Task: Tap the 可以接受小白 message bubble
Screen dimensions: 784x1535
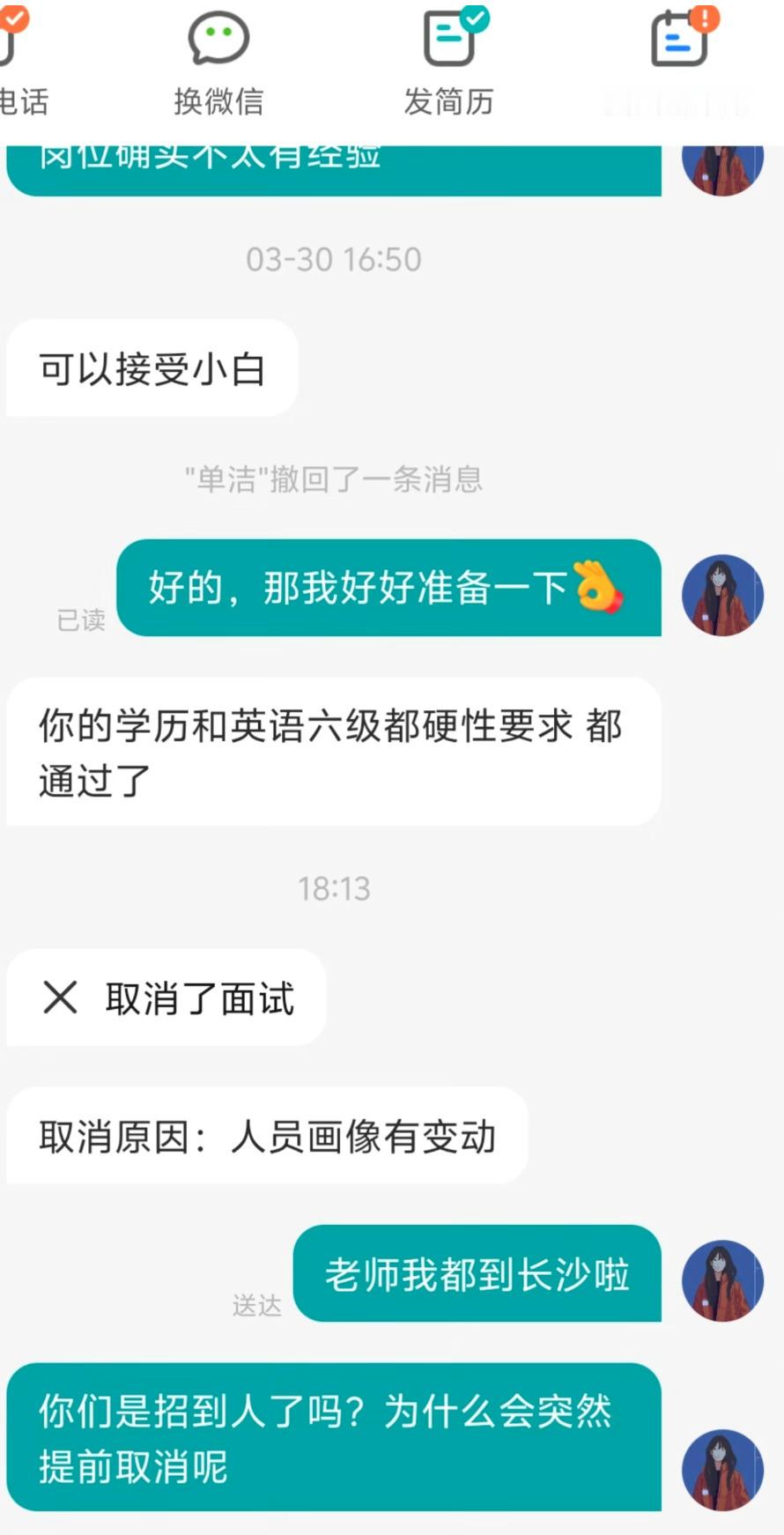Action: 150,368
